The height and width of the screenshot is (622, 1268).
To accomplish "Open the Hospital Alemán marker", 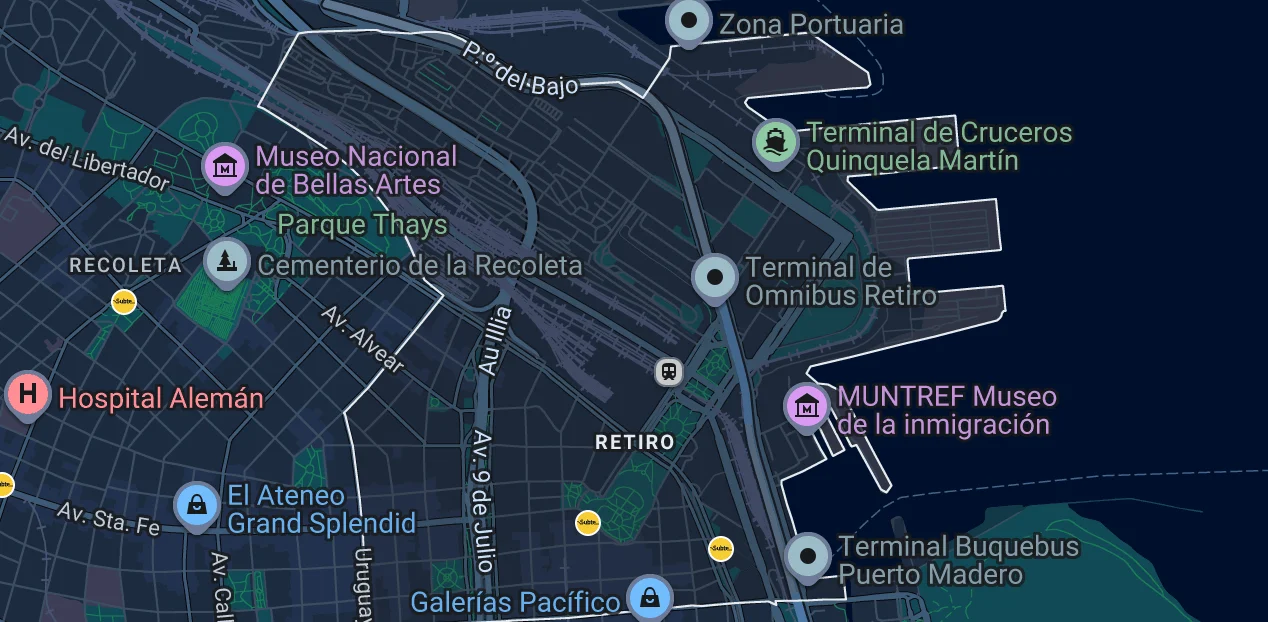I will [27, 395].
